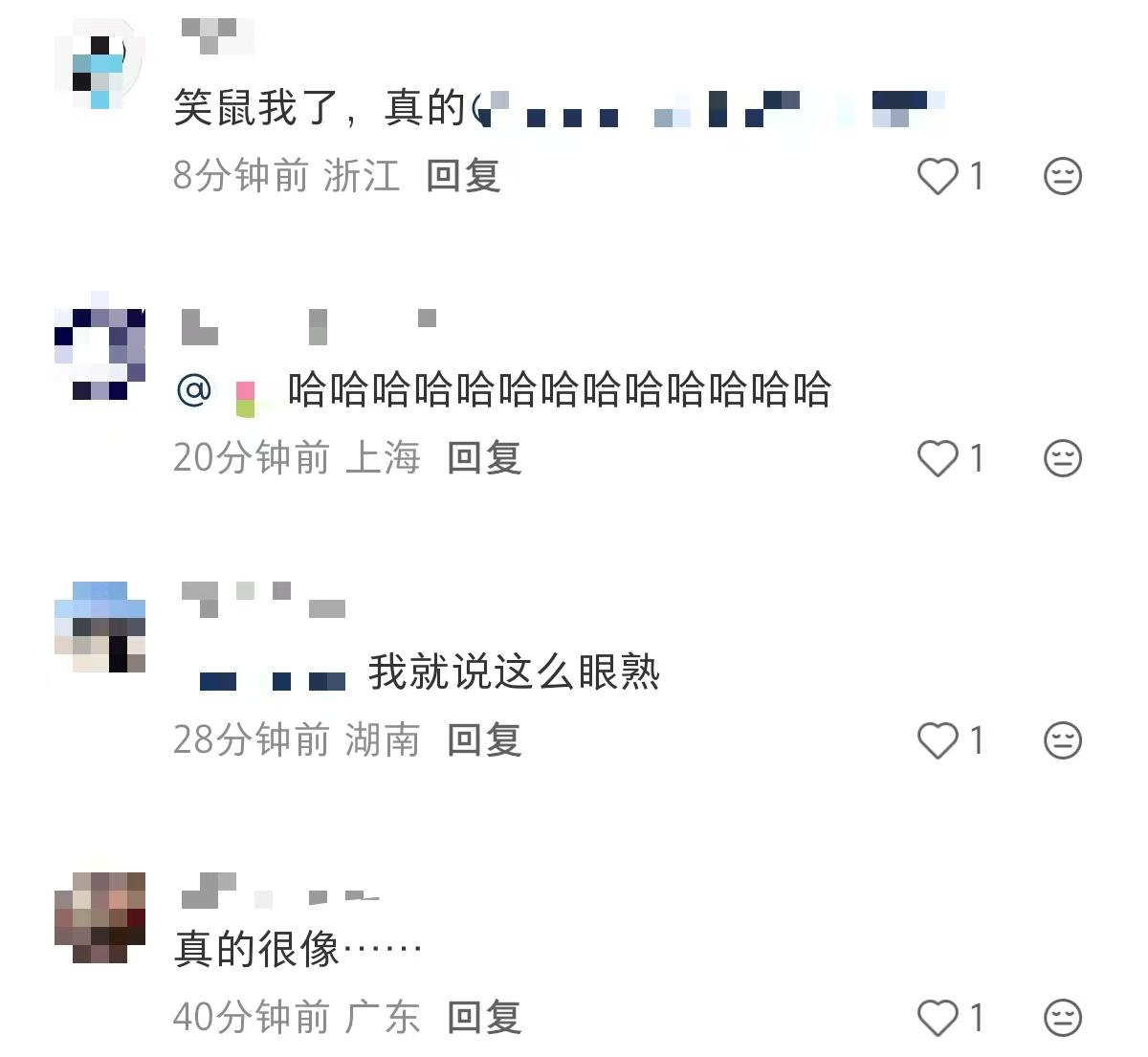
Task: Reply to the 20分钟前 上海 comment
Action: point(484,458)
